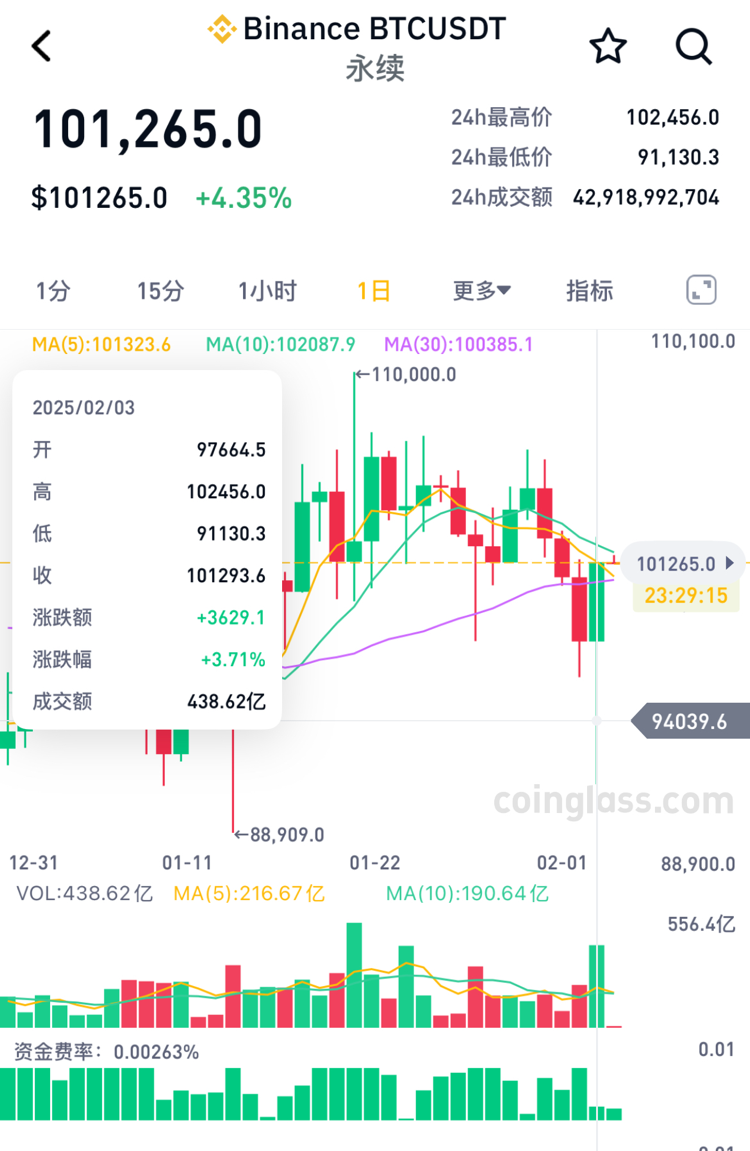Click the back arrow to return
This screenshot has width=750, height=1151.
pyautogui.click(x=40, y=46)
